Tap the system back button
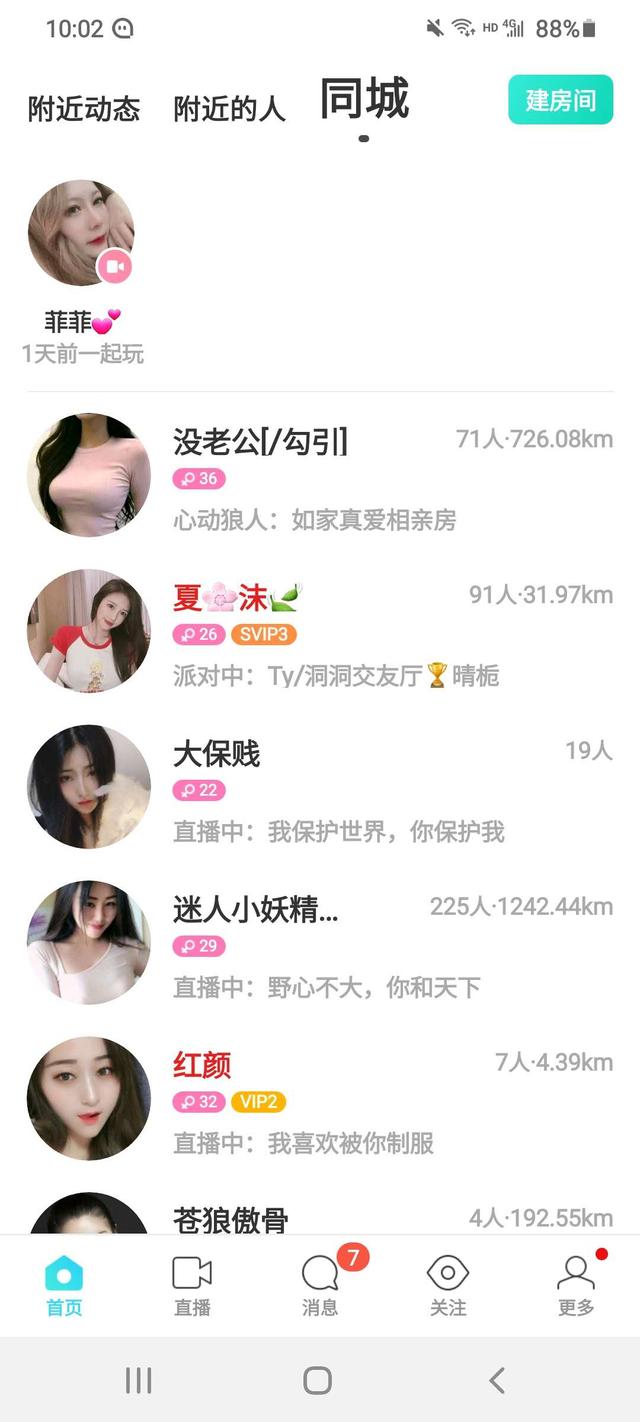 [497, 1381]
